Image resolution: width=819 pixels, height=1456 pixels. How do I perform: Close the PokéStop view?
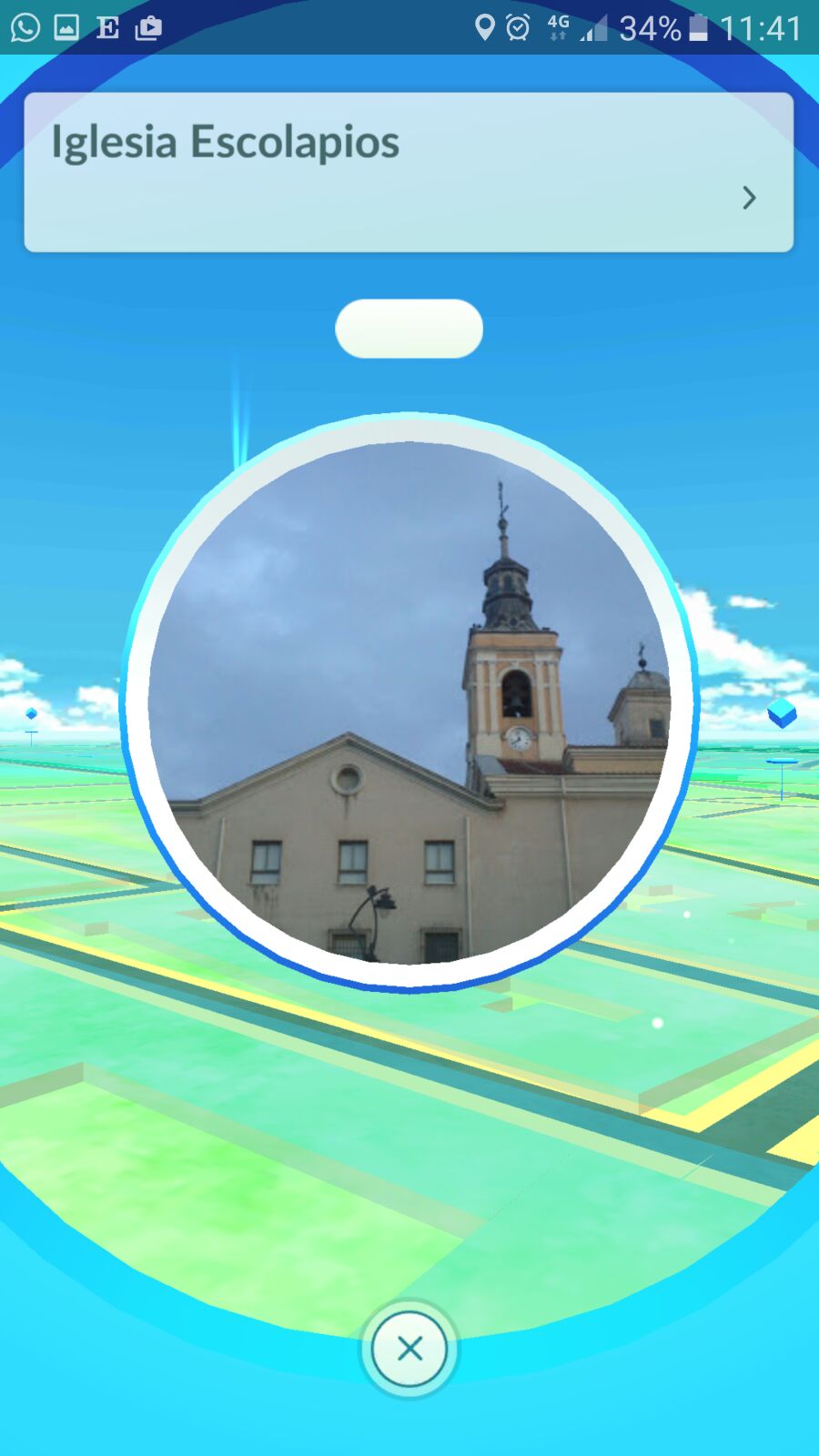(409, 1349)
